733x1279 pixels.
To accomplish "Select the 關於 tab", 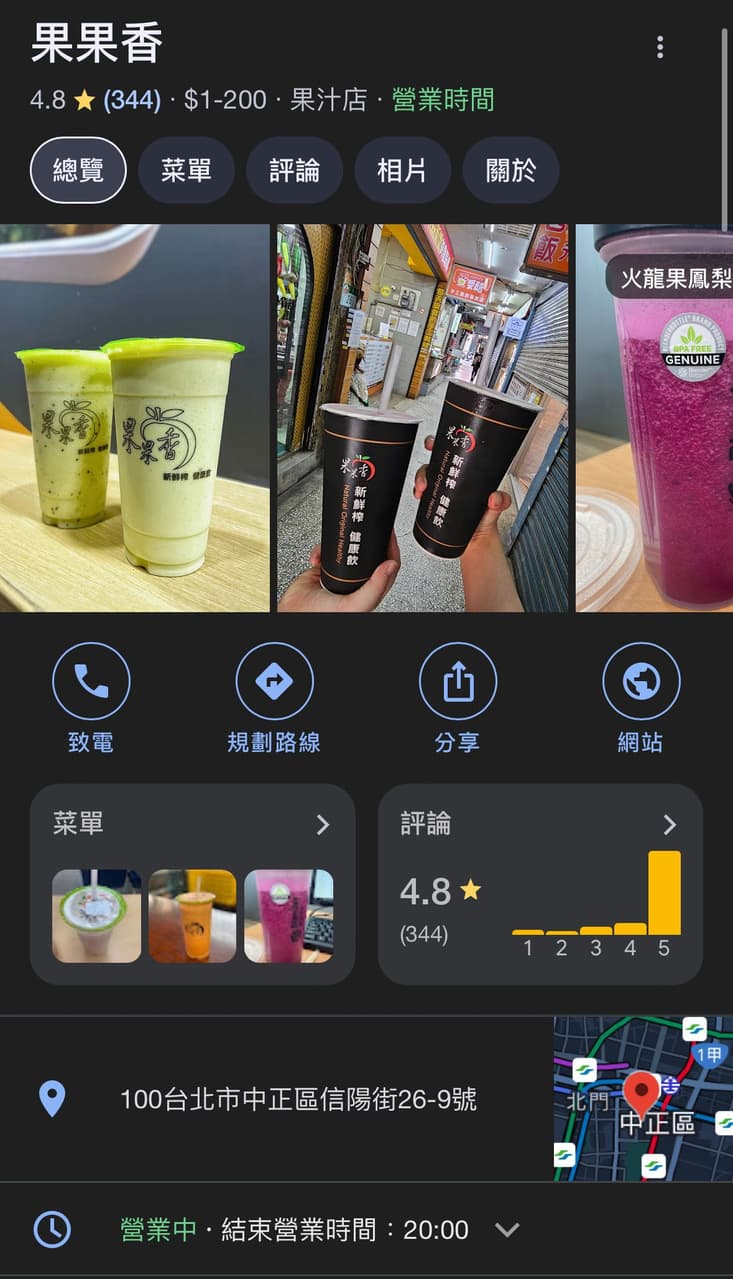I will (510, 170).
